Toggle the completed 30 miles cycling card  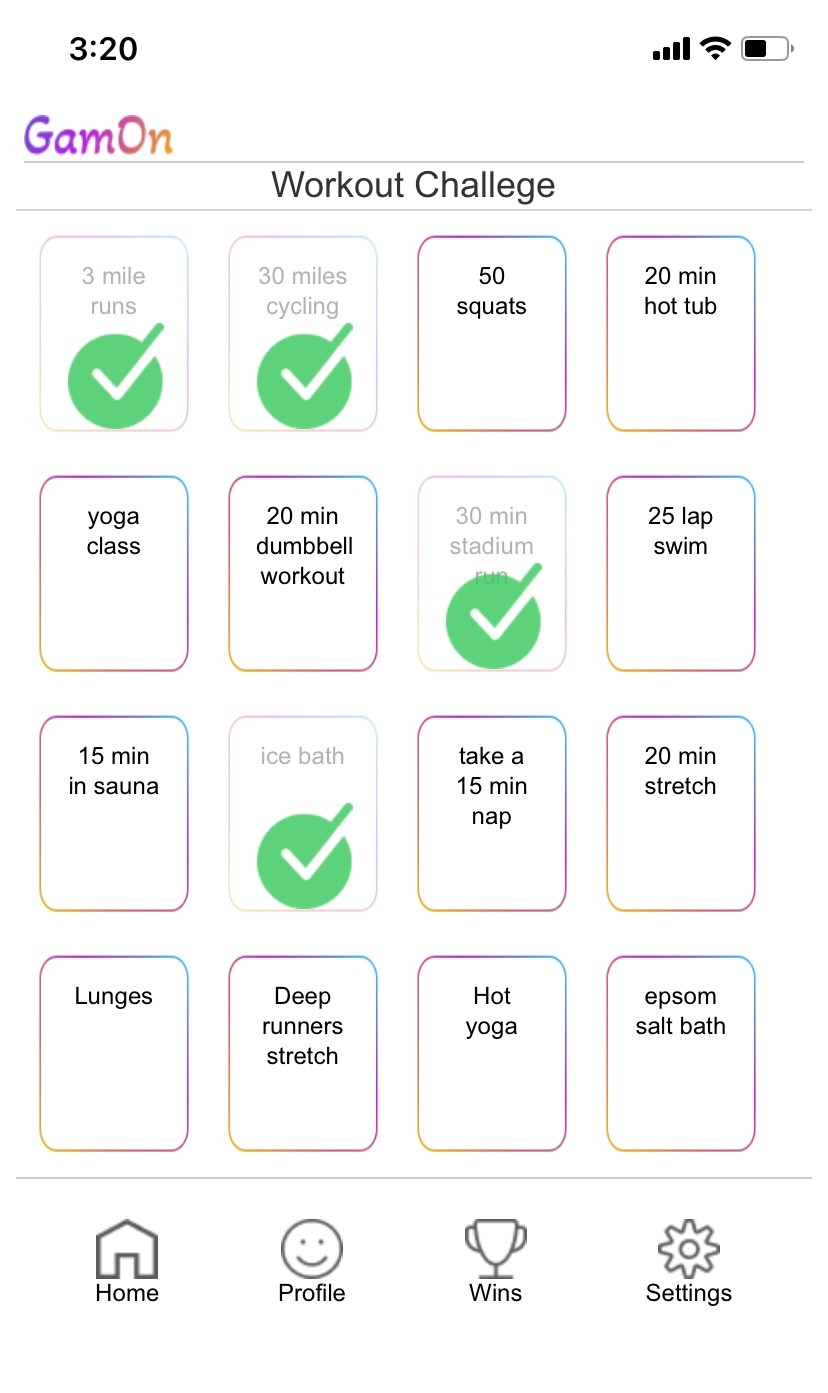coord(303,333)
